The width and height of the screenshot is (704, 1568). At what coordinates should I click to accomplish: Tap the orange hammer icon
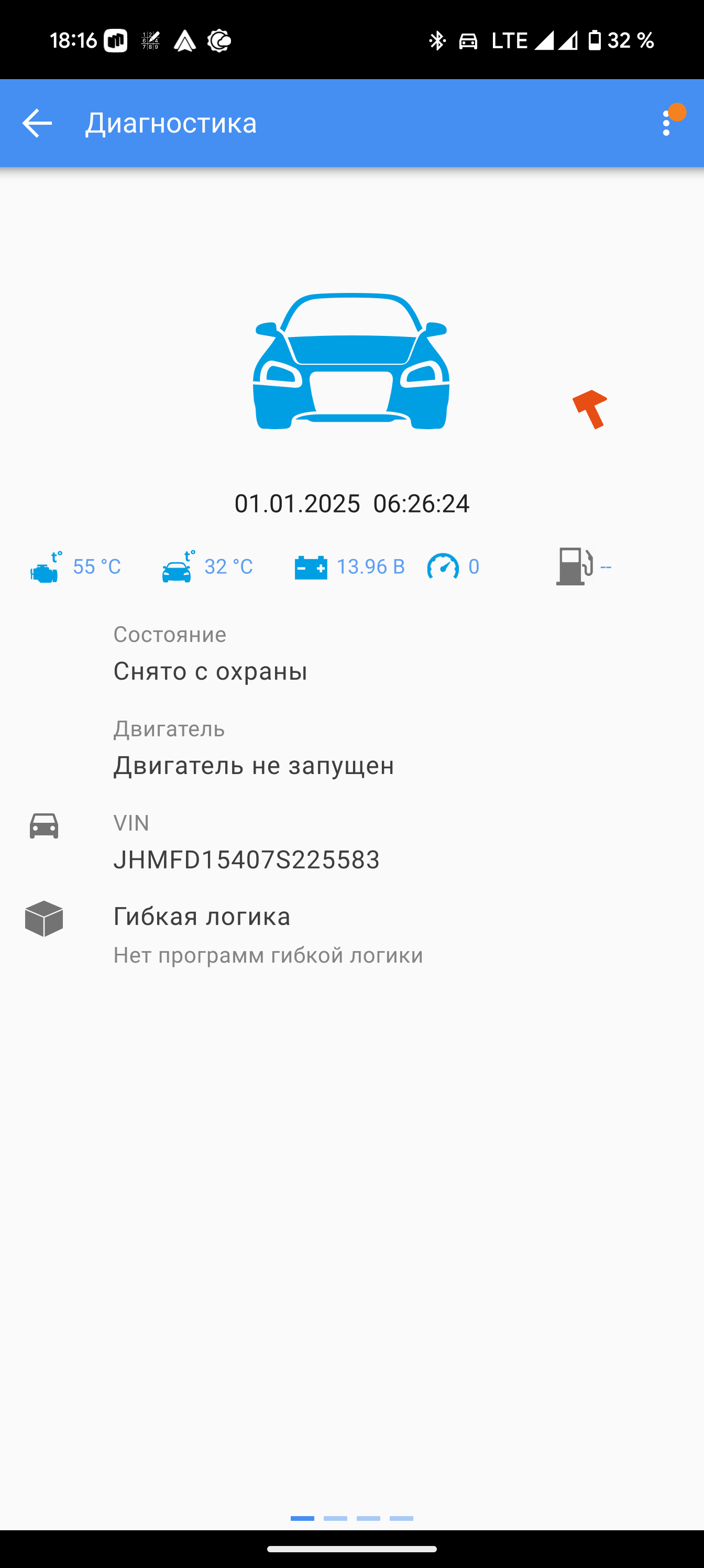click(x=590, y=410)
